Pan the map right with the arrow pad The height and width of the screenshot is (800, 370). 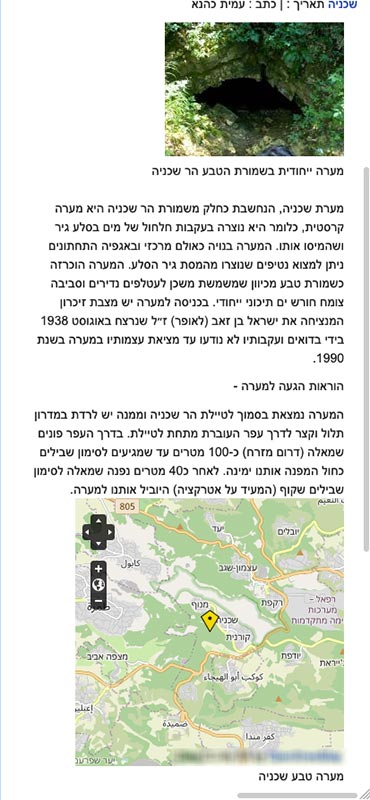(x=110, y=533)
